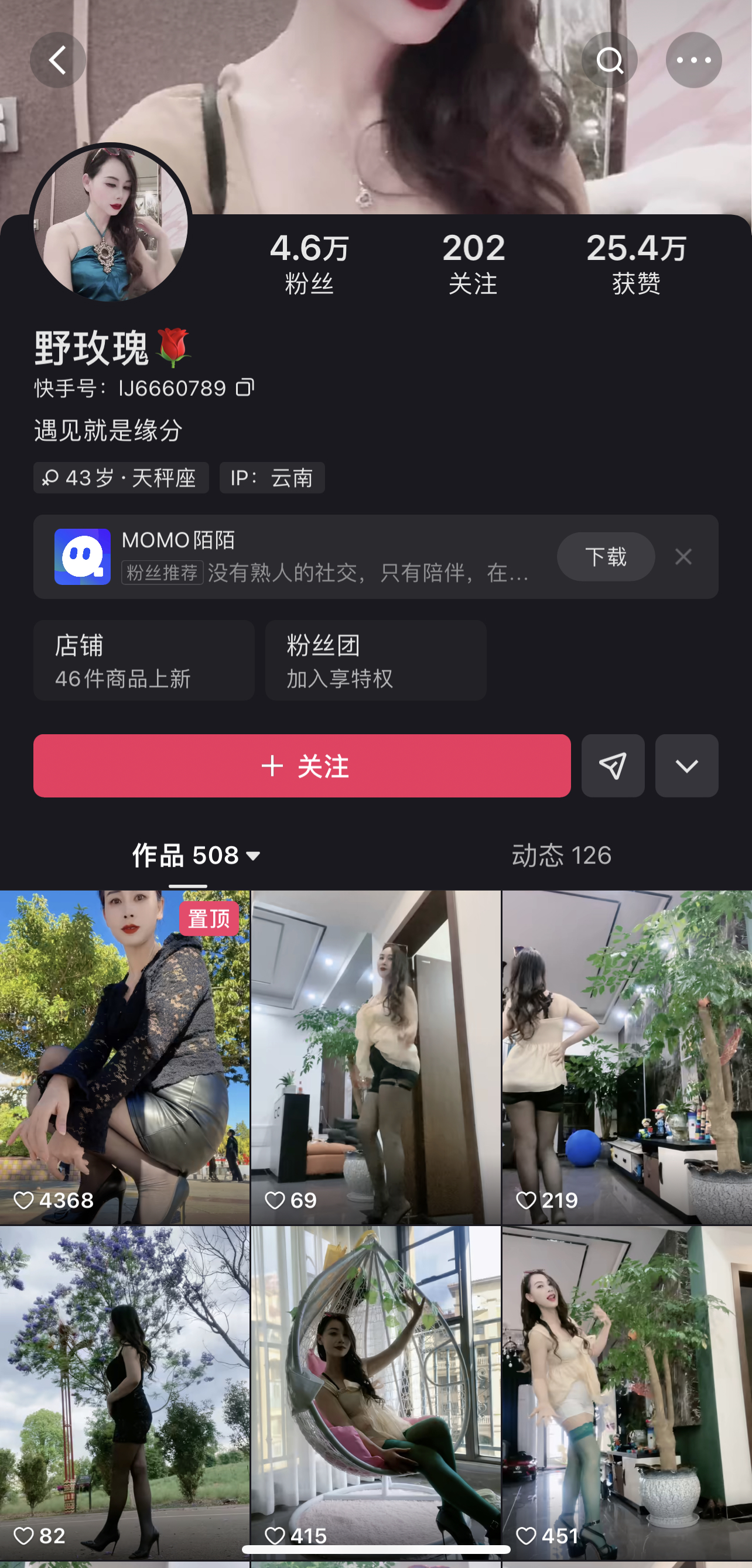View the profile avatar photo
Image resolution: width=752 pixels, height=1568 pixels.
tap(110, 224)
